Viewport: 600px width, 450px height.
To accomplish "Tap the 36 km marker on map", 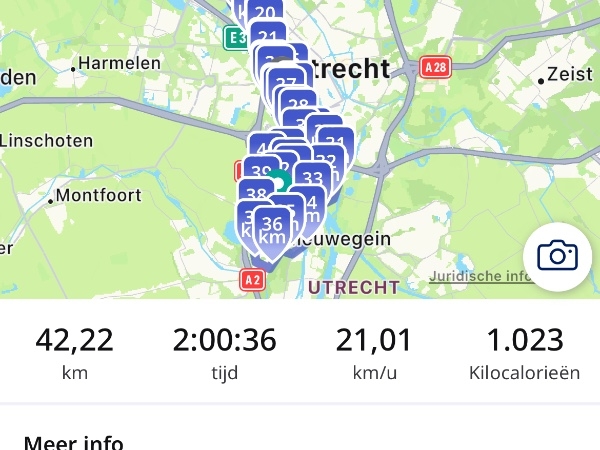I will coord(272,230).
